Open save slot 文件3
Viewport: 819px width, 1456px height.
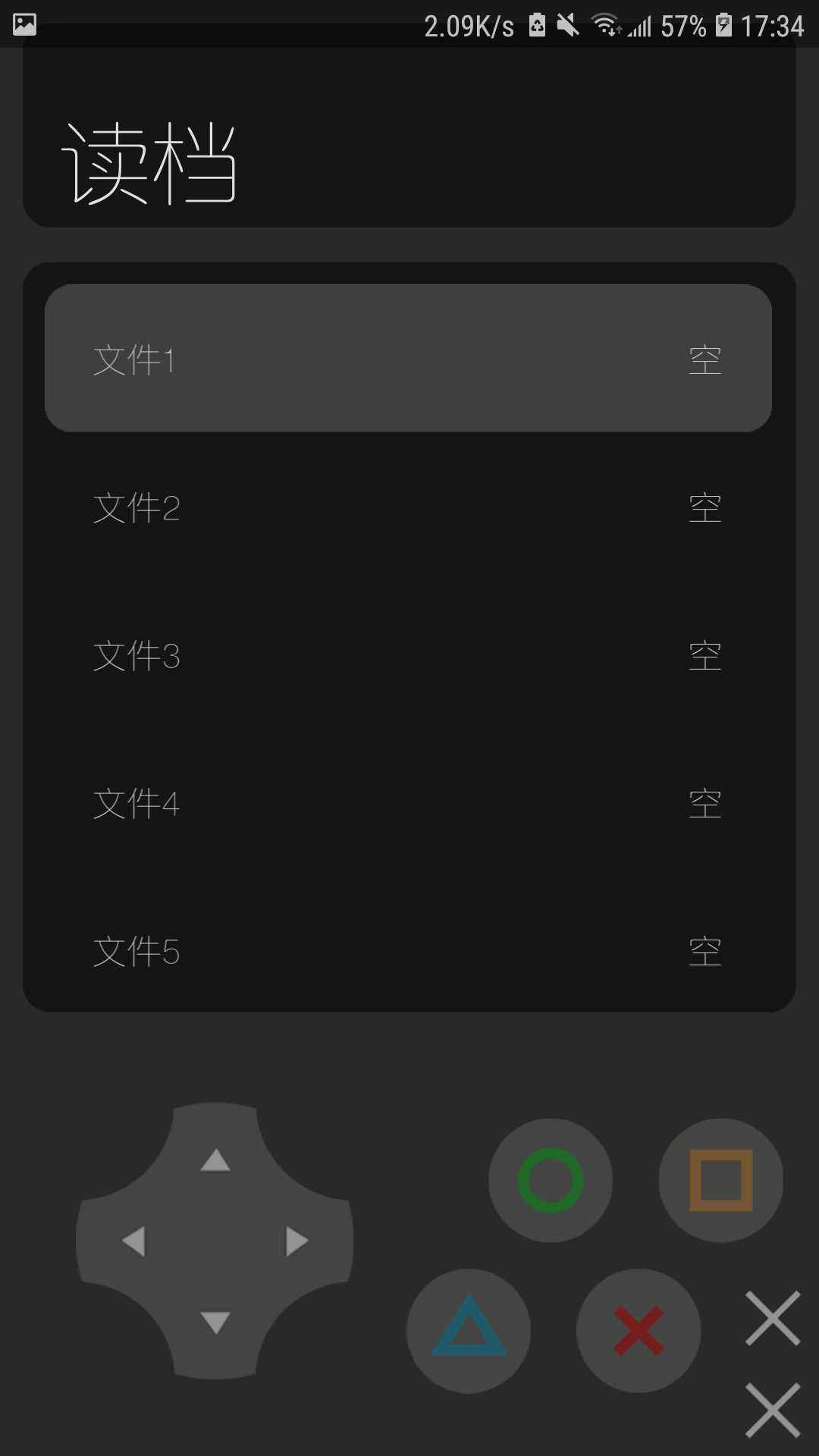pyautogui.click(x=408, y=655)
